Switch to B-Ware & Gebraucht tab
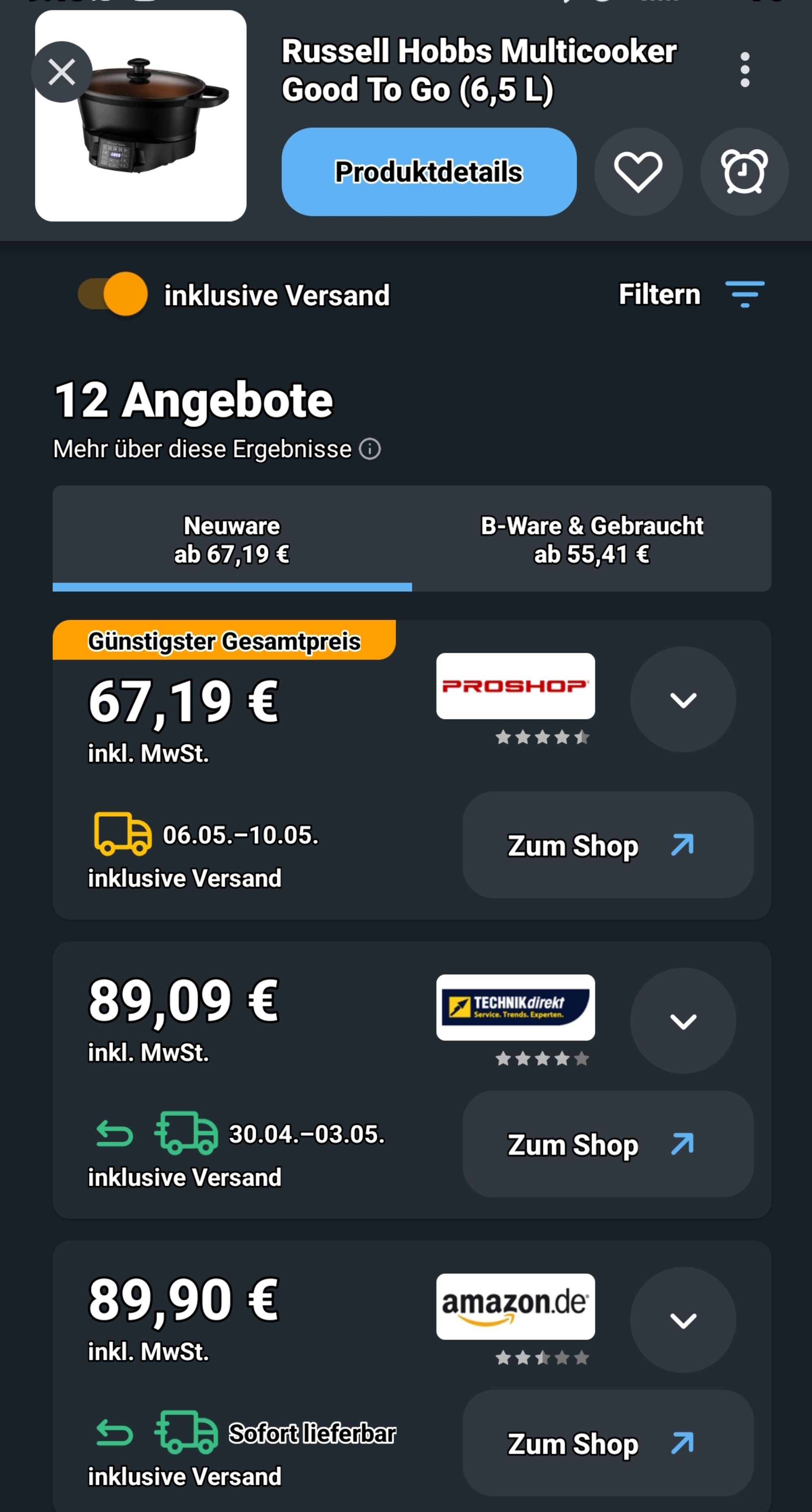 pos(592,539)
